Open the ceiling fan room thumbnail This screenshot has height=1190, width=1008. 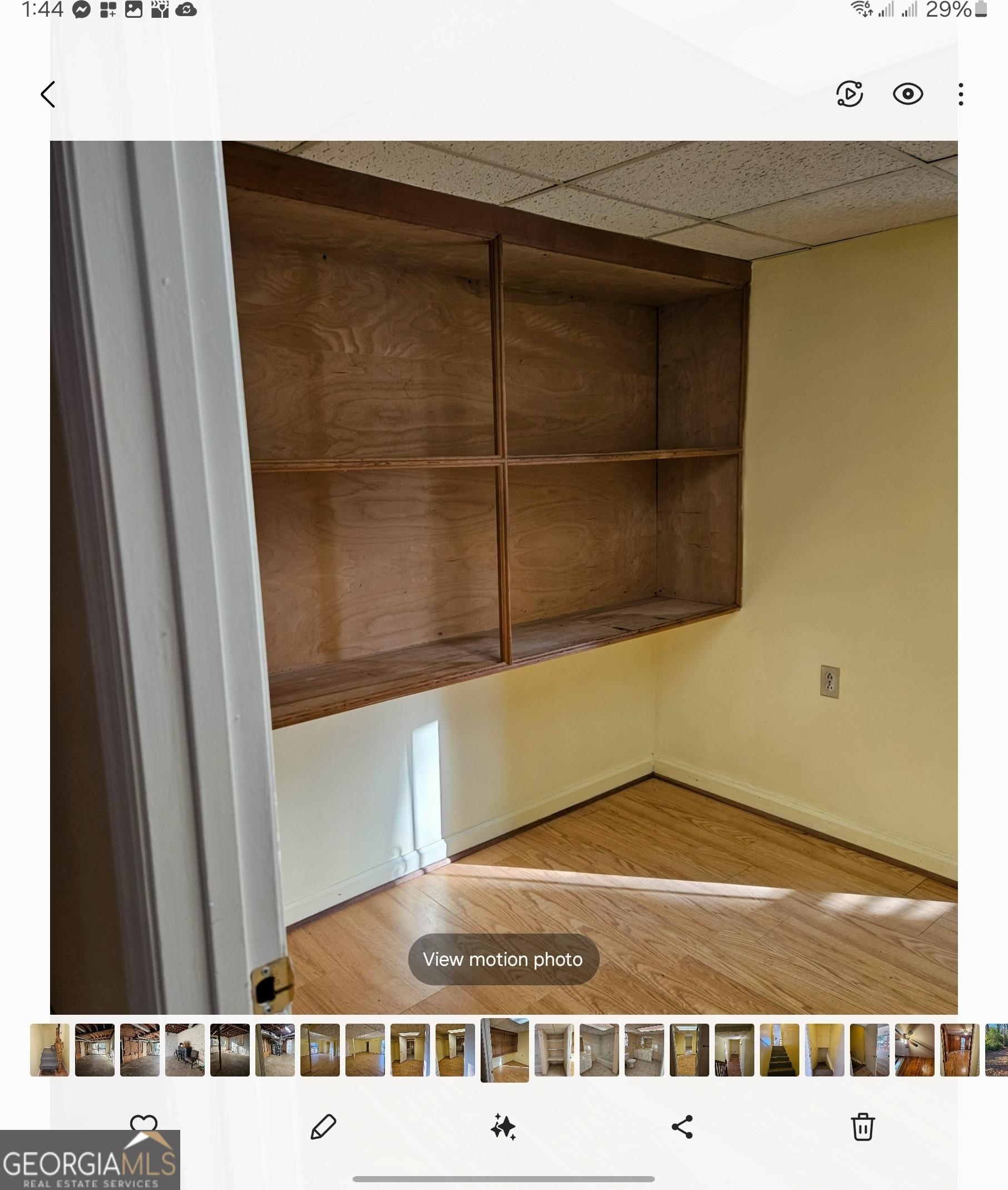[915, 1050]
